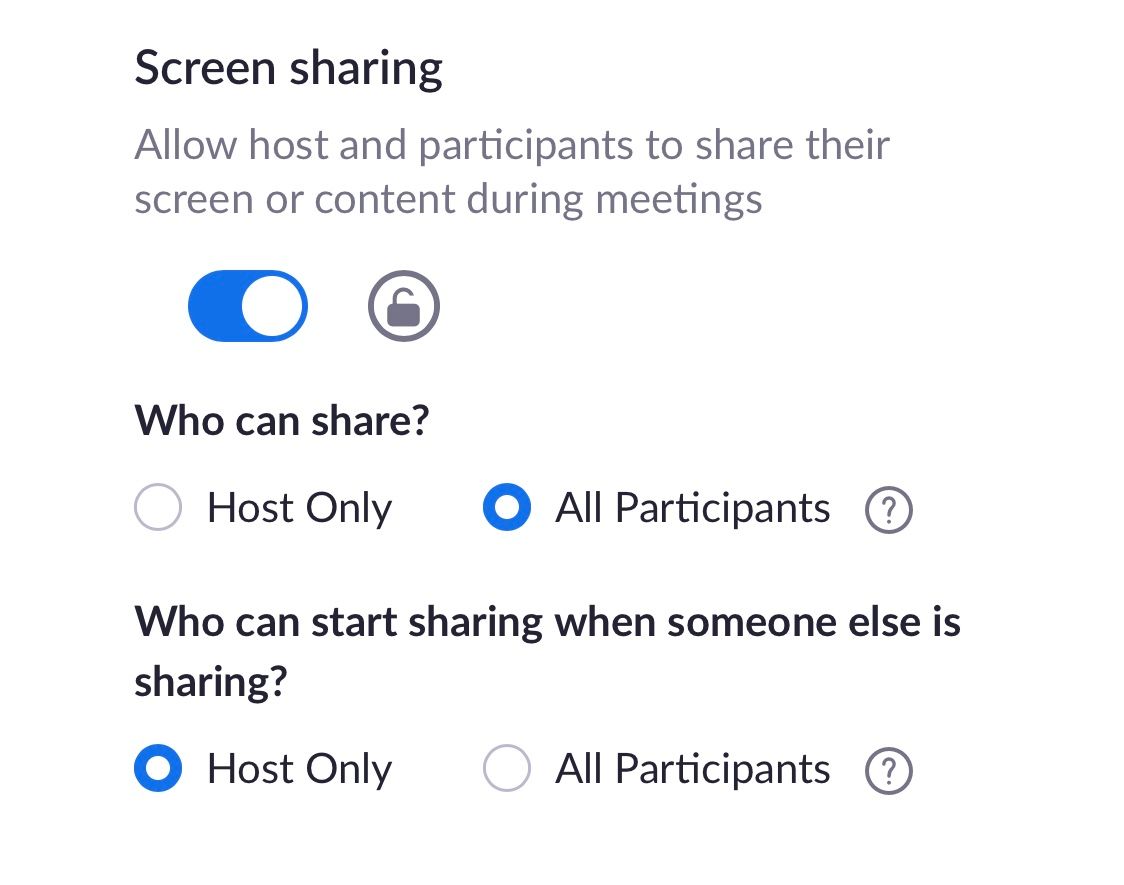The width and height of the screenshot is (1124, 885).
Task: Choose All Participants under Who can share
Action: click(x=507, y=509)
